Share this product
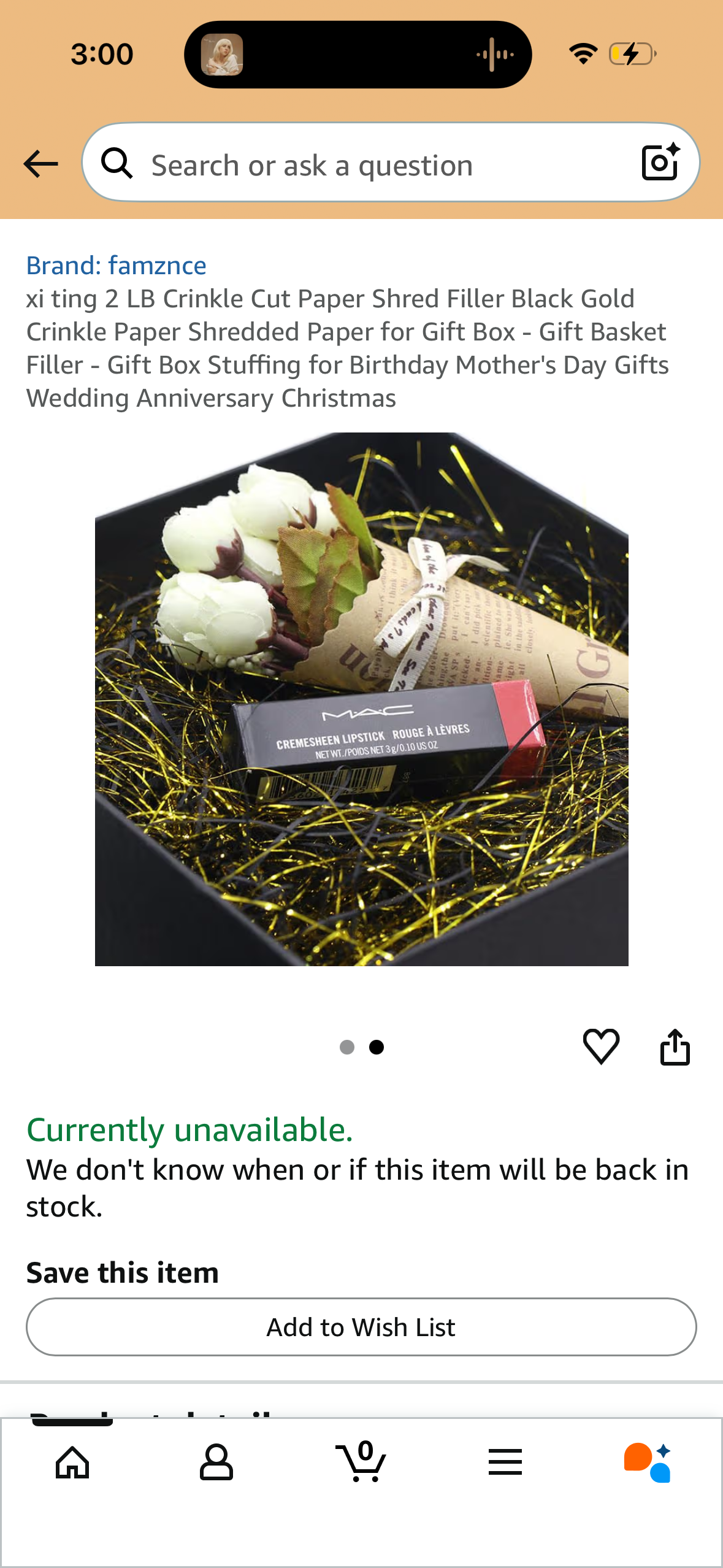This screenshot has height=1568, width=723. [x=675, y=1046]
